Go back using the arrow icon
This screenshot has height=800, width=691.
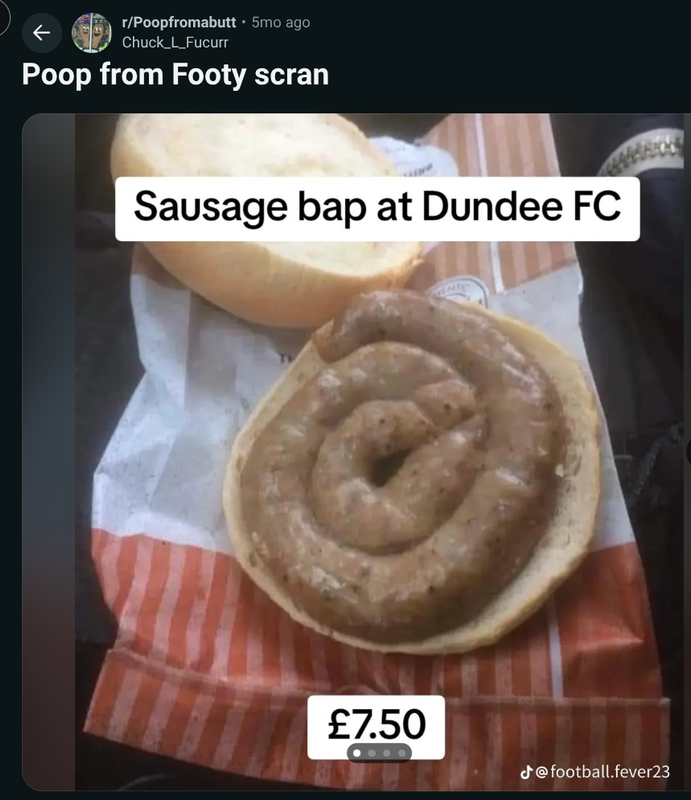click(x=41, y=32)
